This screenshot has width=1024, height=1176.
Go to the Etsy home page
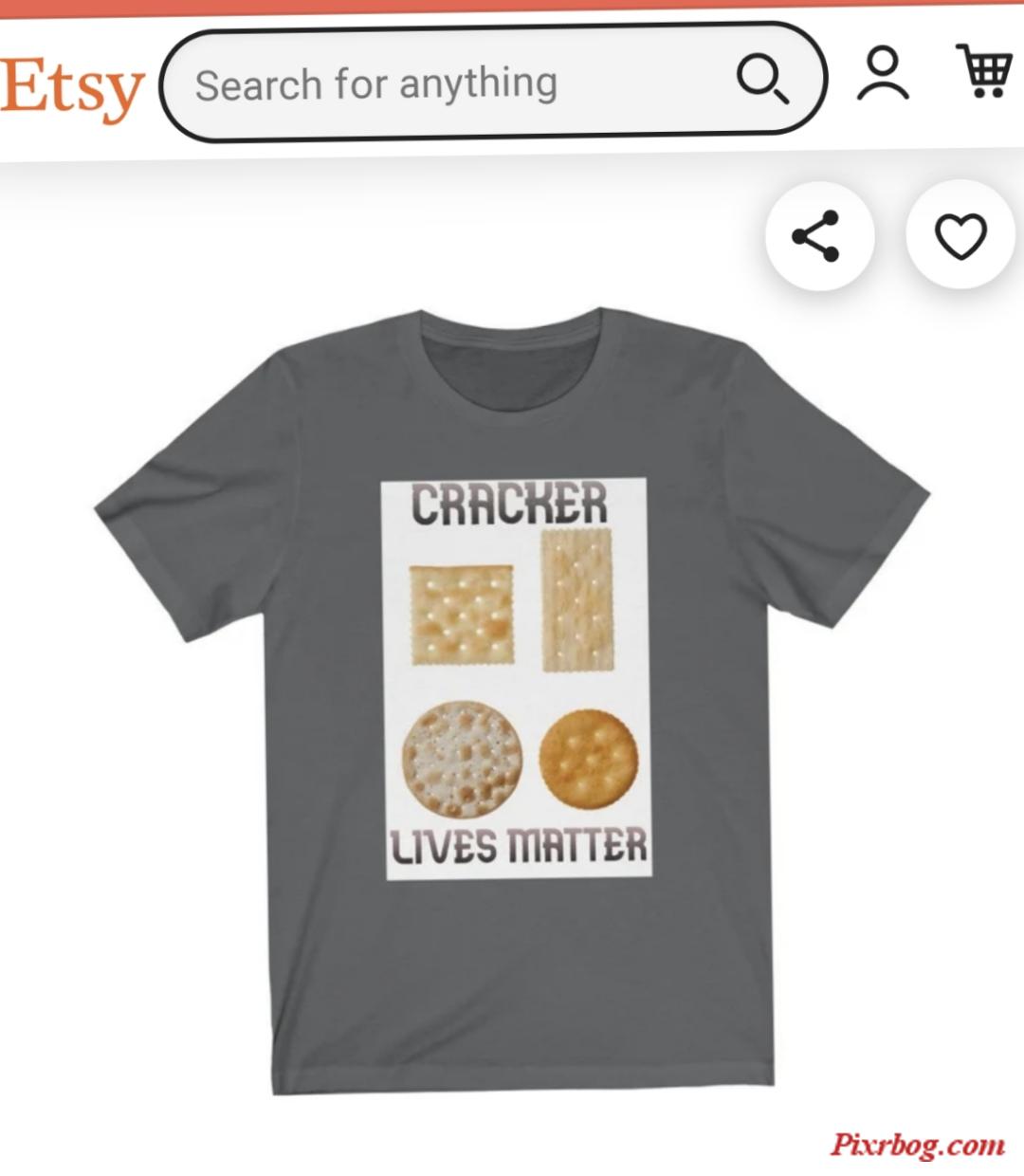72,87
